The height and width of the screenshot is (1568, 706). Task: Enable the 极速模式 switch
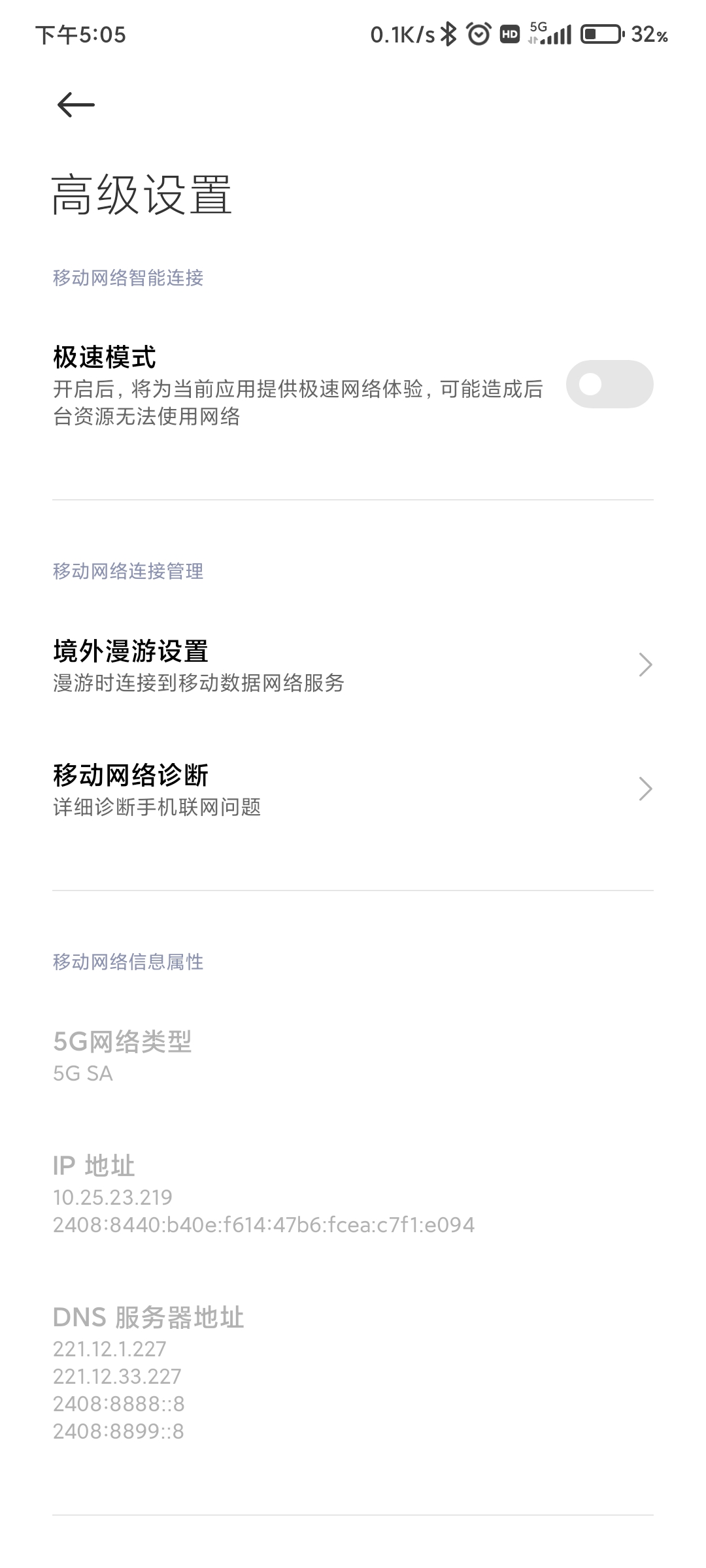coord(609,384)
